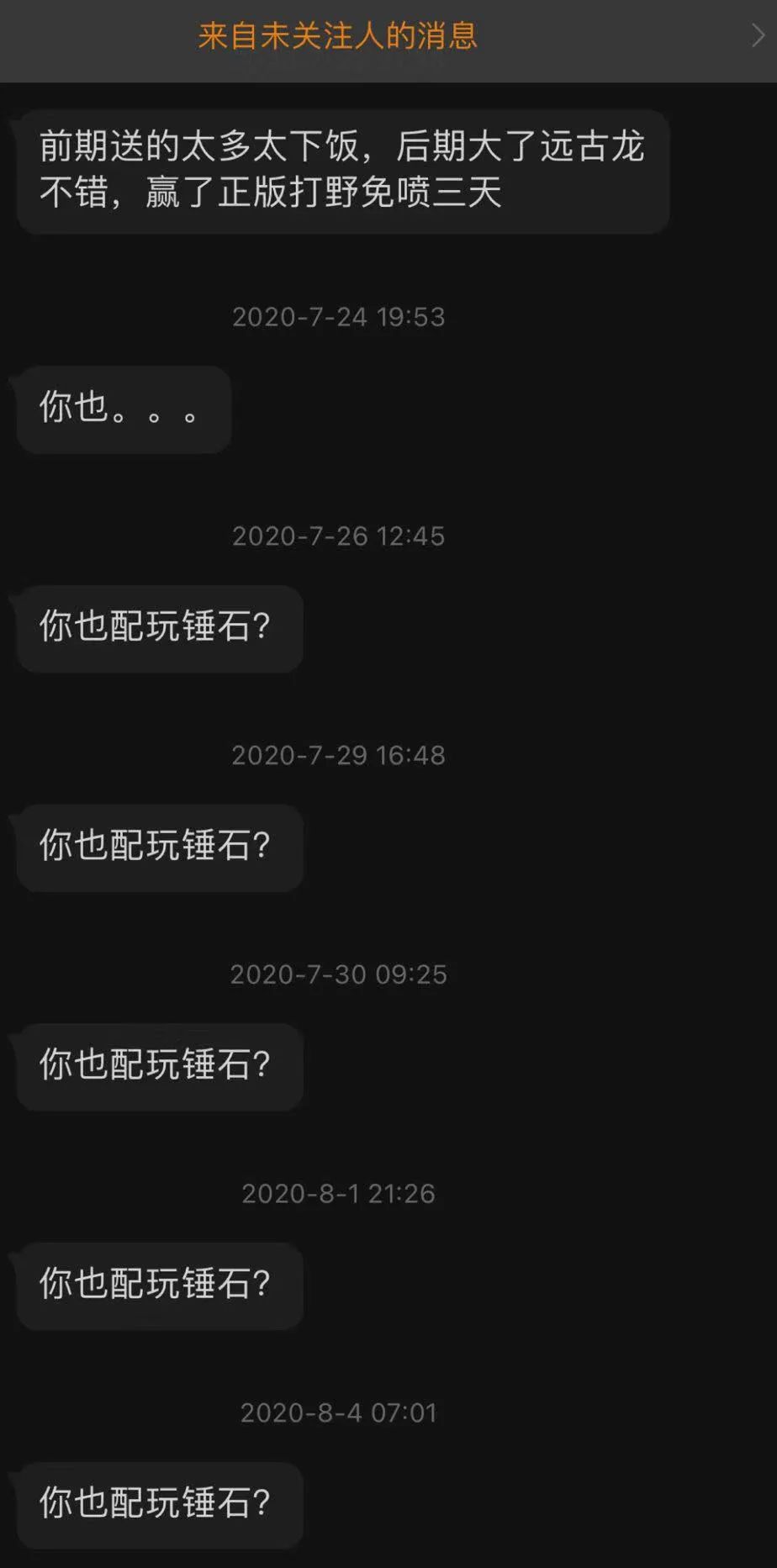Viewport: 777px width, 1568px height.
Task: Select the 2020-7-30 09:25 timestamp
Action: tap(338, 974)
